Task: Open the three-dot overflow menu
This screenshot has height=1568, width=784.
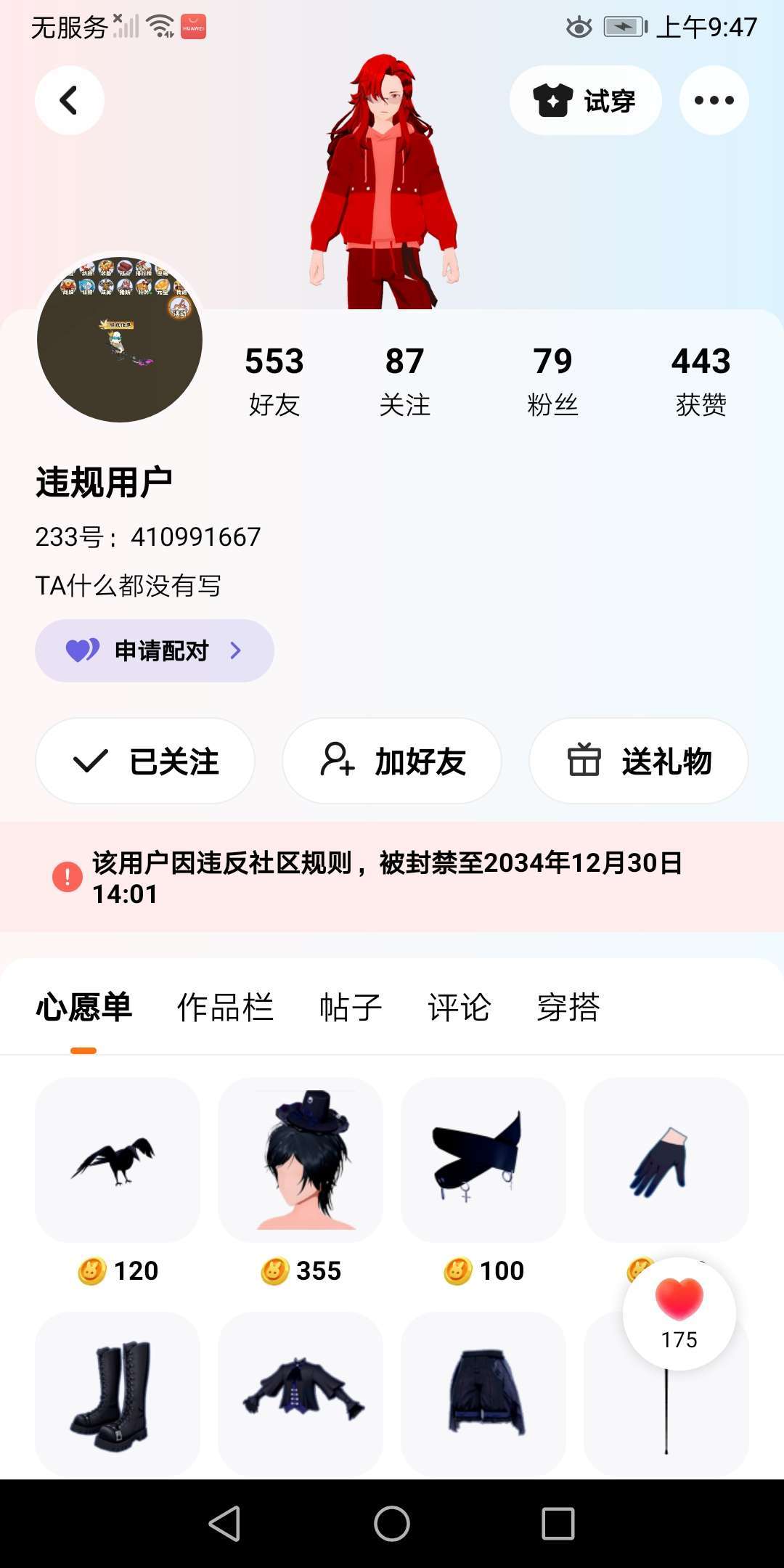Action: 714,100
